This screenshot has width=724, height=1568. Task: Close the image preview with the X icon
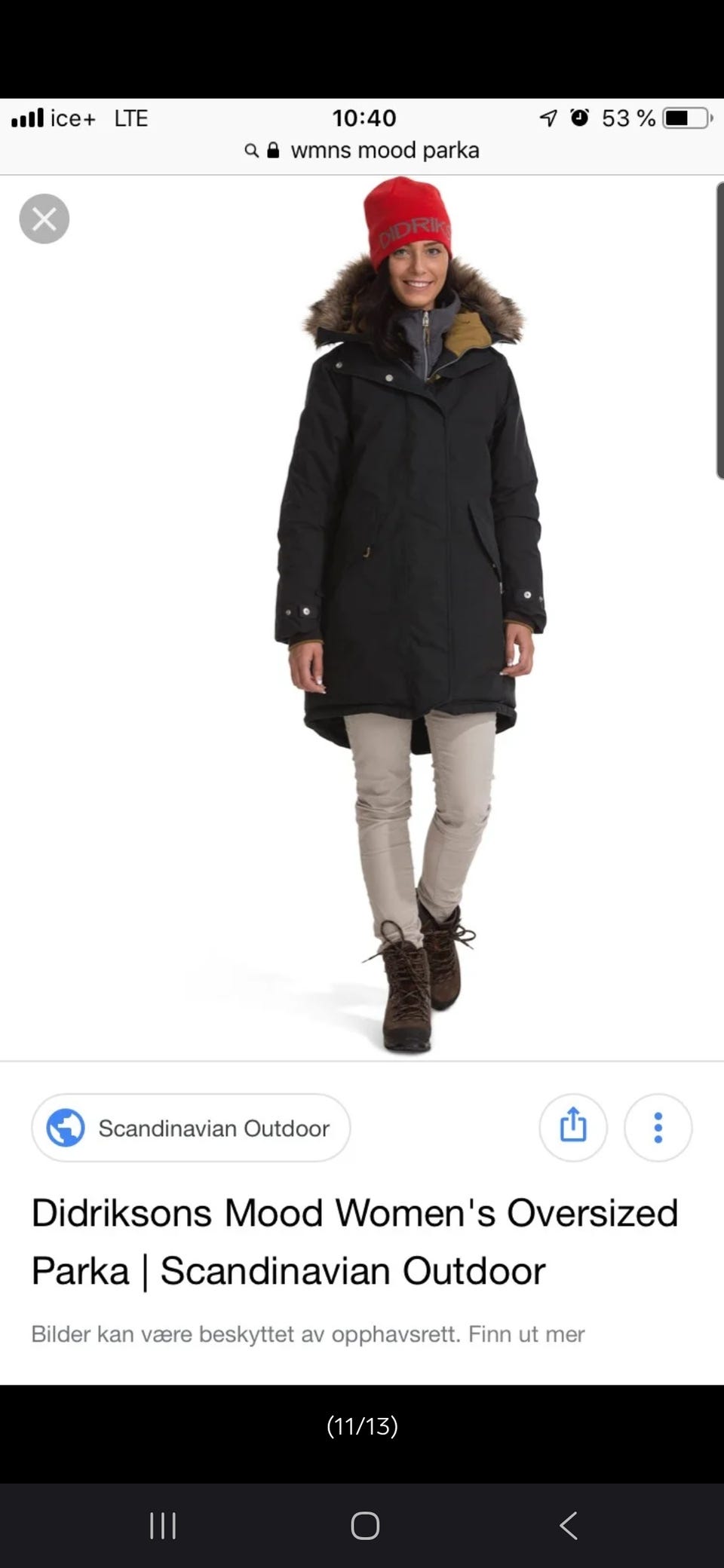coord(44,219)
